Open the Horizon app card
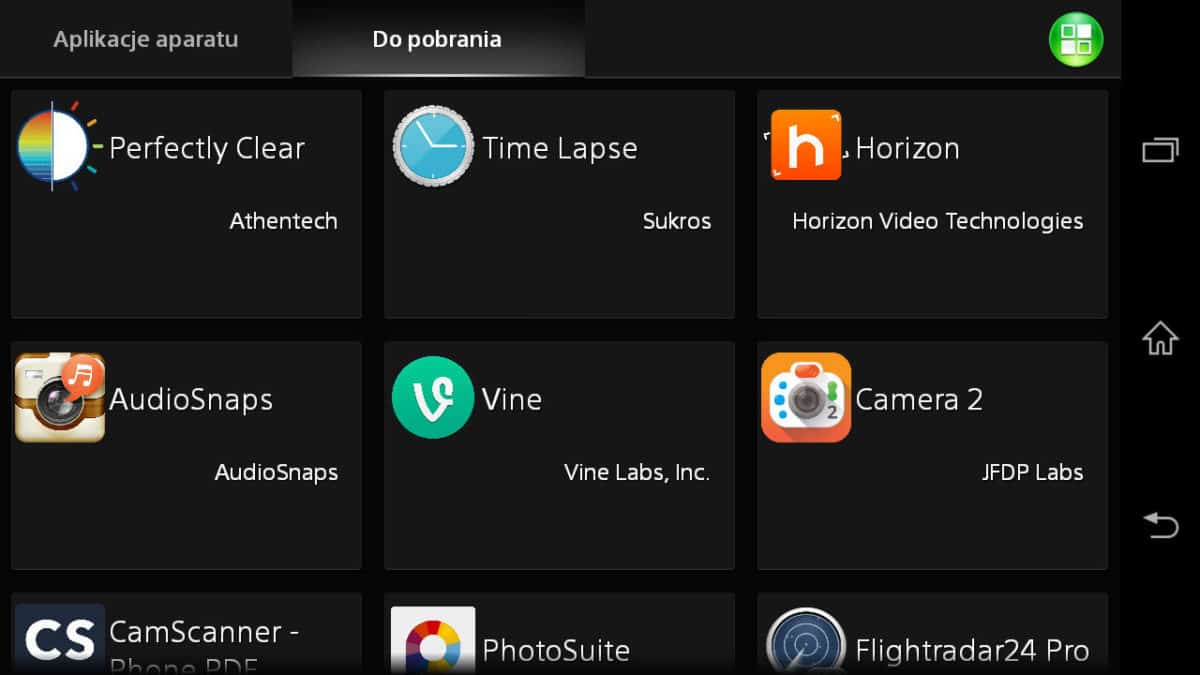 click(932, 204)
